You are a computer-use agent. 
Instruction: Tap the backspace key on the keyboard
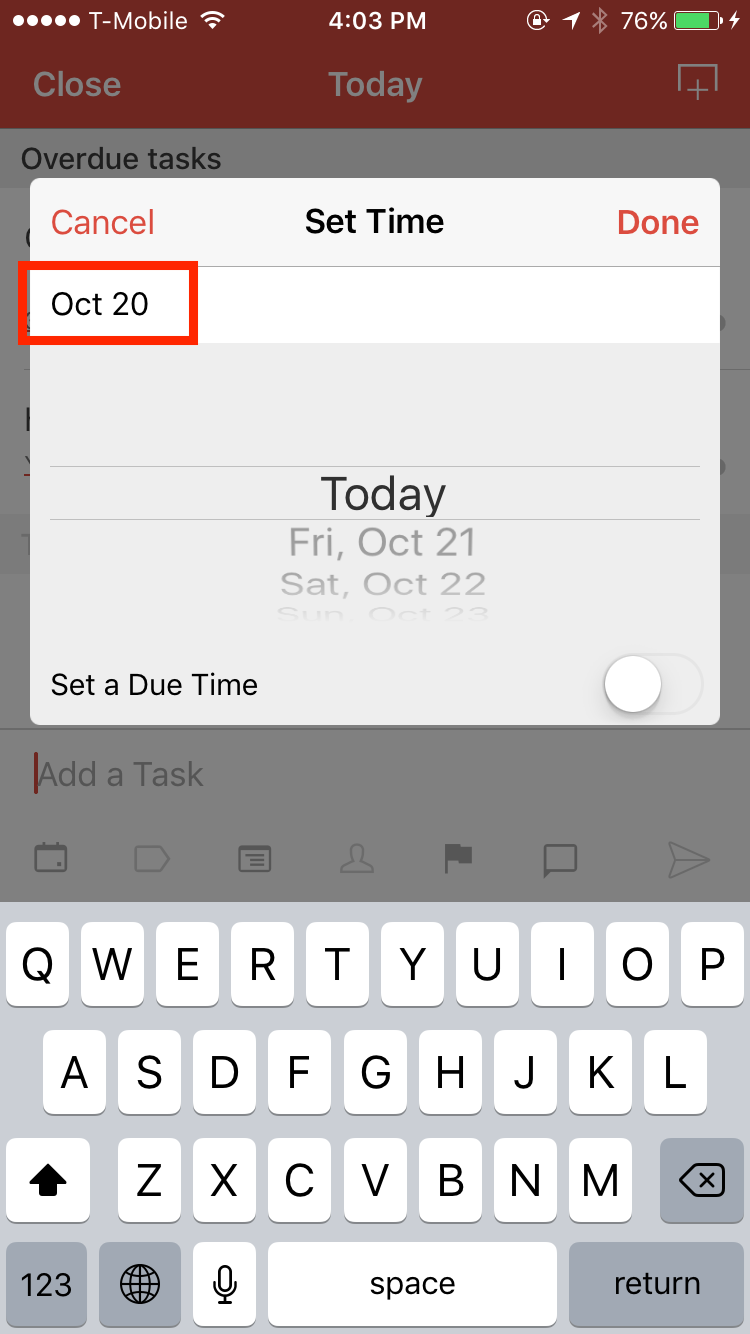click(x=701, y=1181)
